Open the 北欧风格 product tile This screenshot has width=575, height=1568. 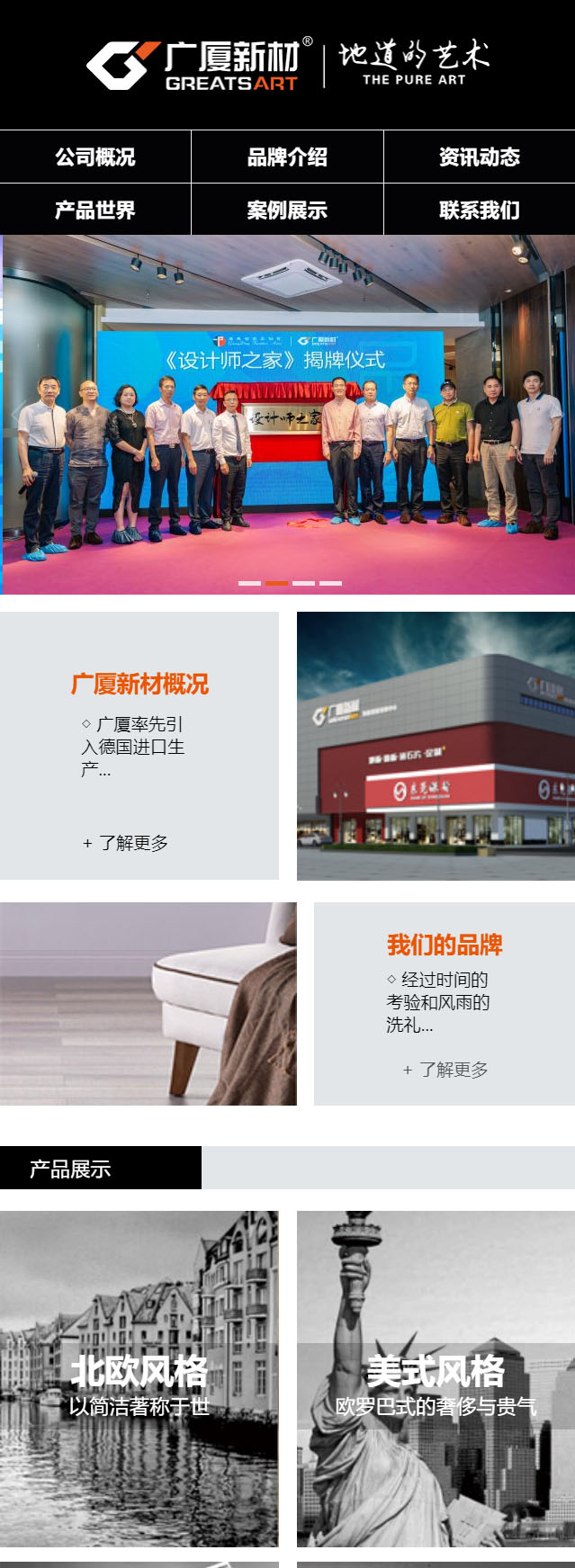point(139,1378)
